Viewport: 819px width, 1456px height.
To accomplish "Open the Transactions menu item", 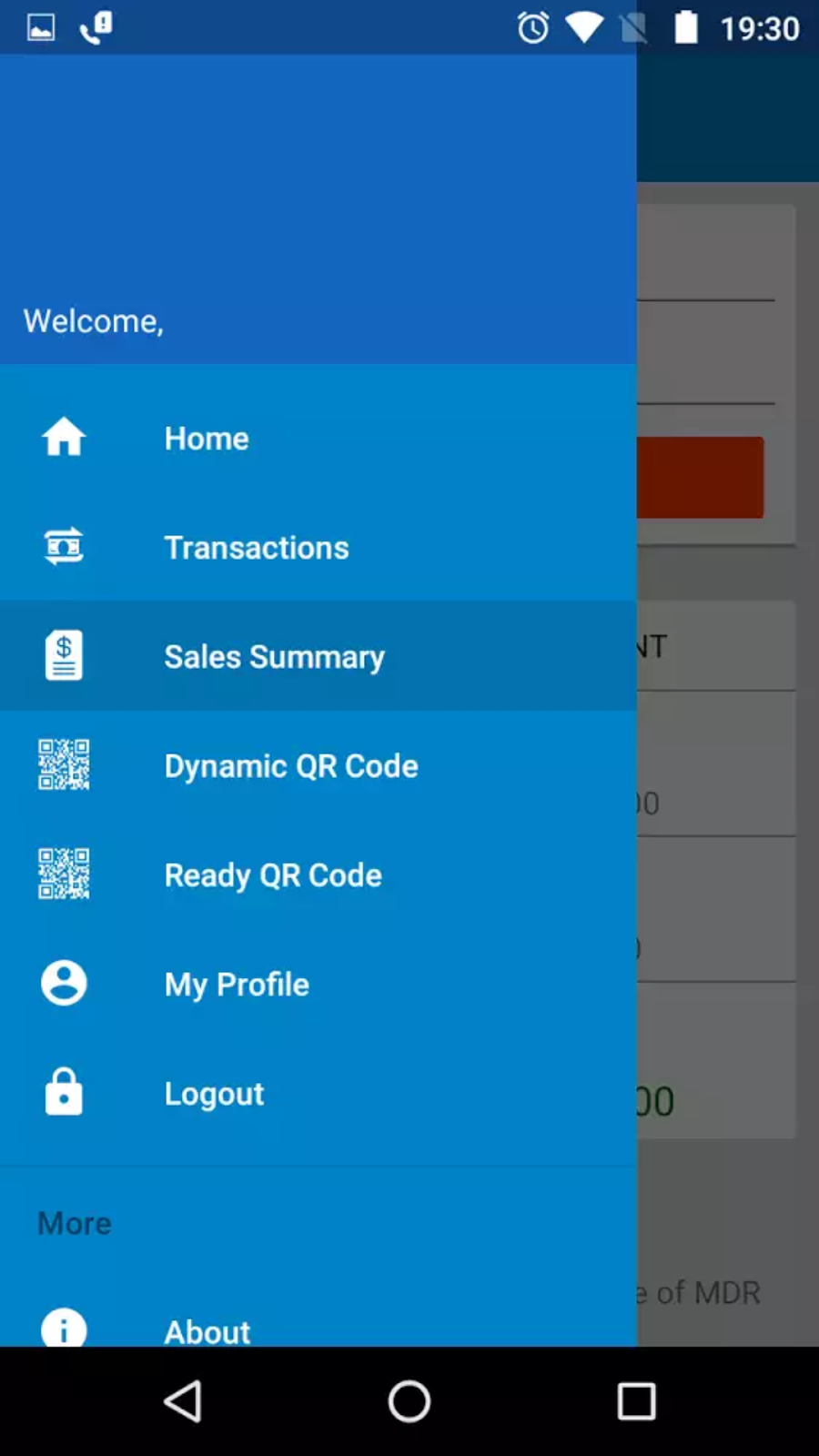I will (256, 547).
